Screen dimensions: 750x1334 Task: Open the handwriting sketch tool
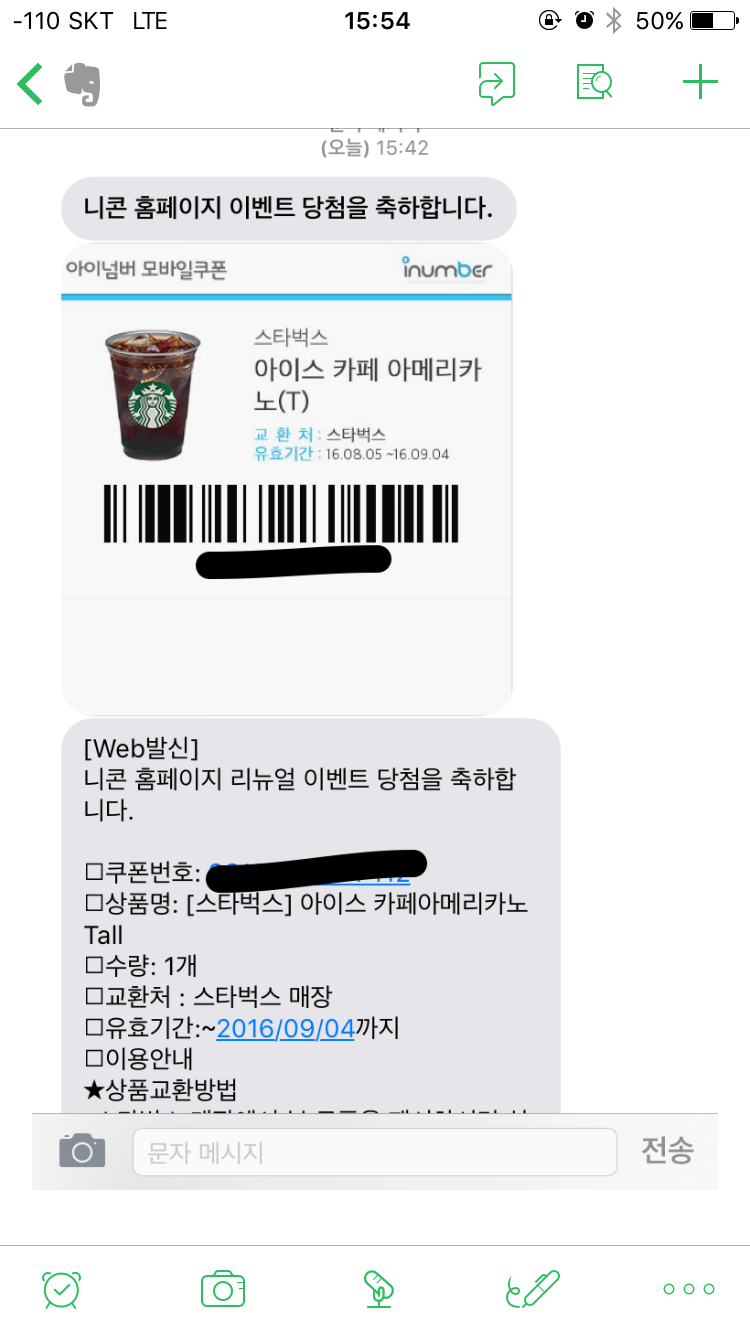tap(533, 1289)
